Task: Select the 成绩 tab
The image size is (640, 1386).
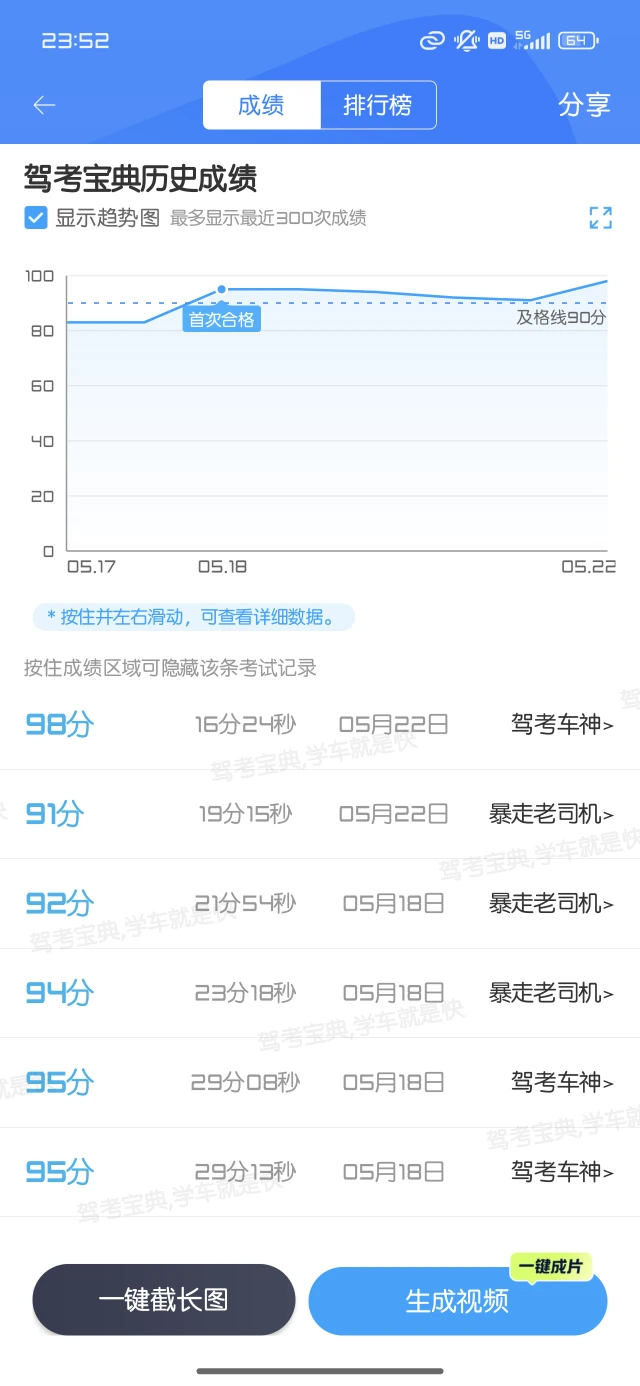Action: 262,105
